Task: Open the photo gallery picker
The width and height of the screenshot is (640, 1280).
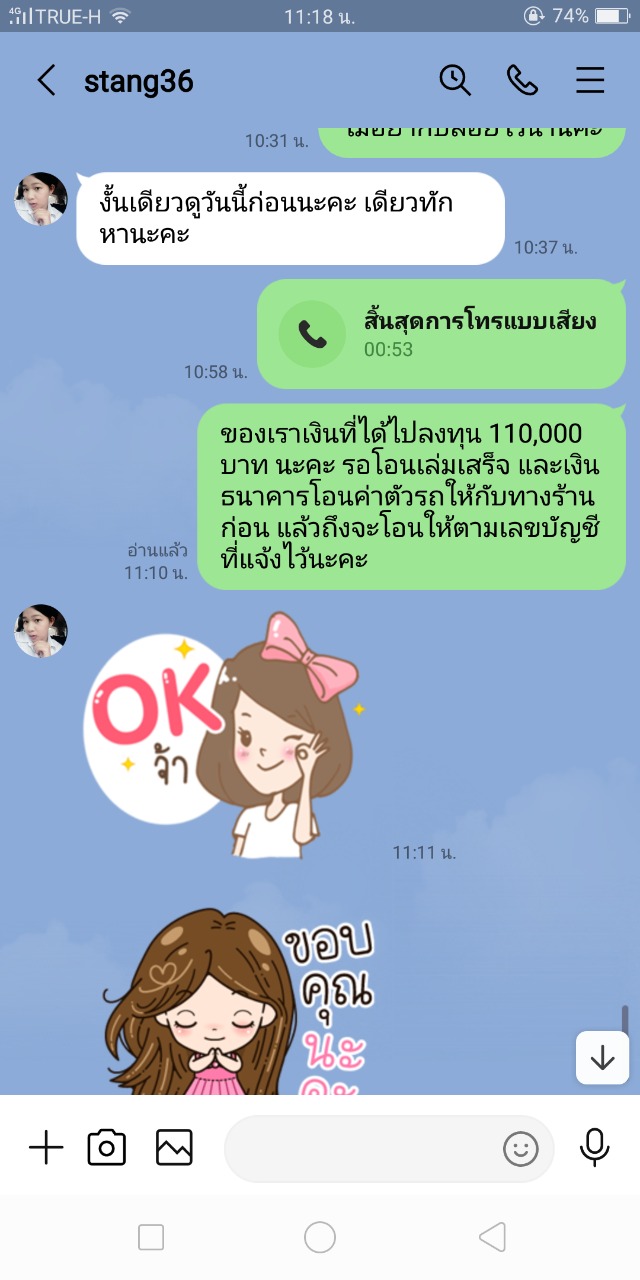Action: point(174,1148)
